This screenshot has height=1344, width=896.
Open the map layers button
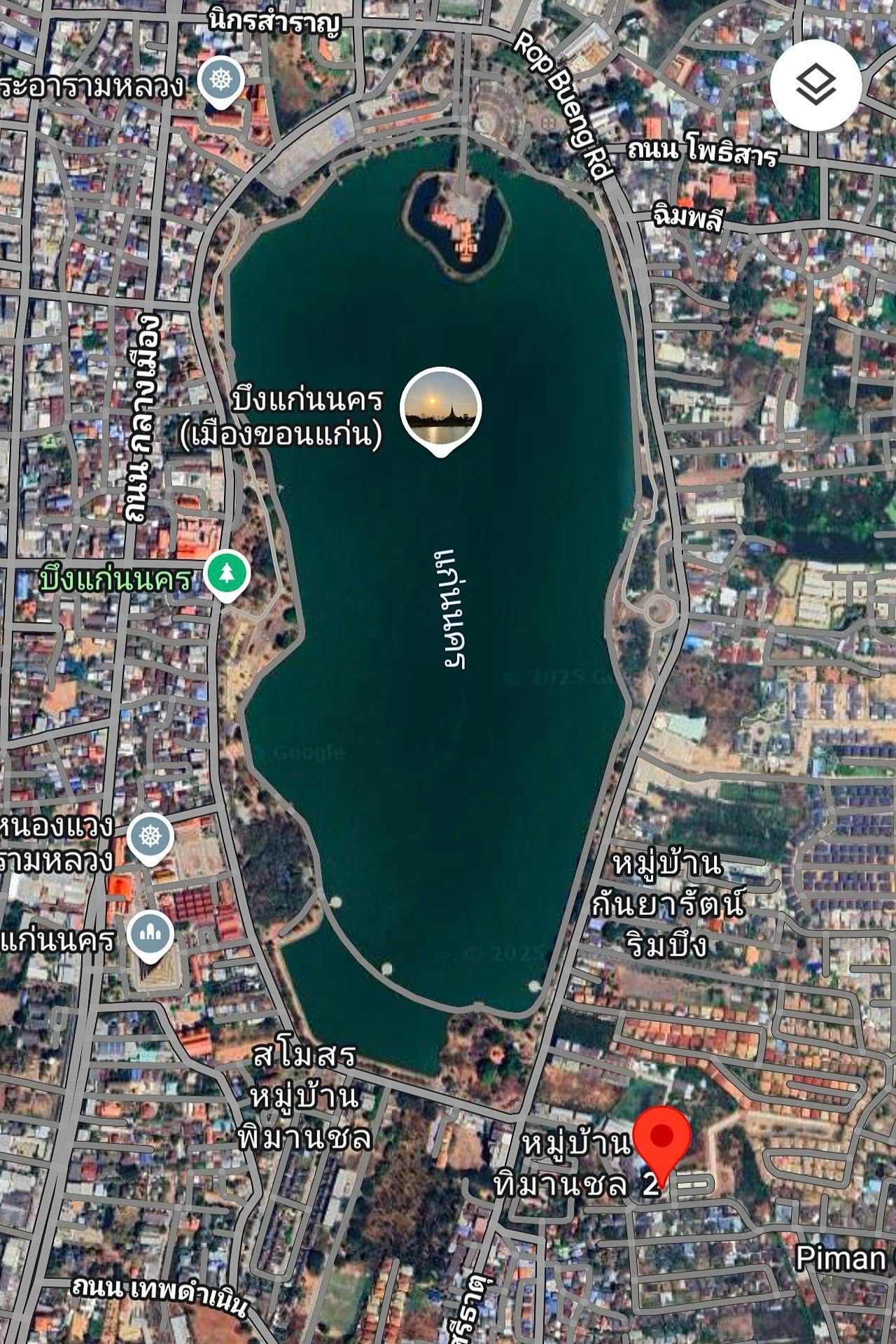(x=815, y=85)
